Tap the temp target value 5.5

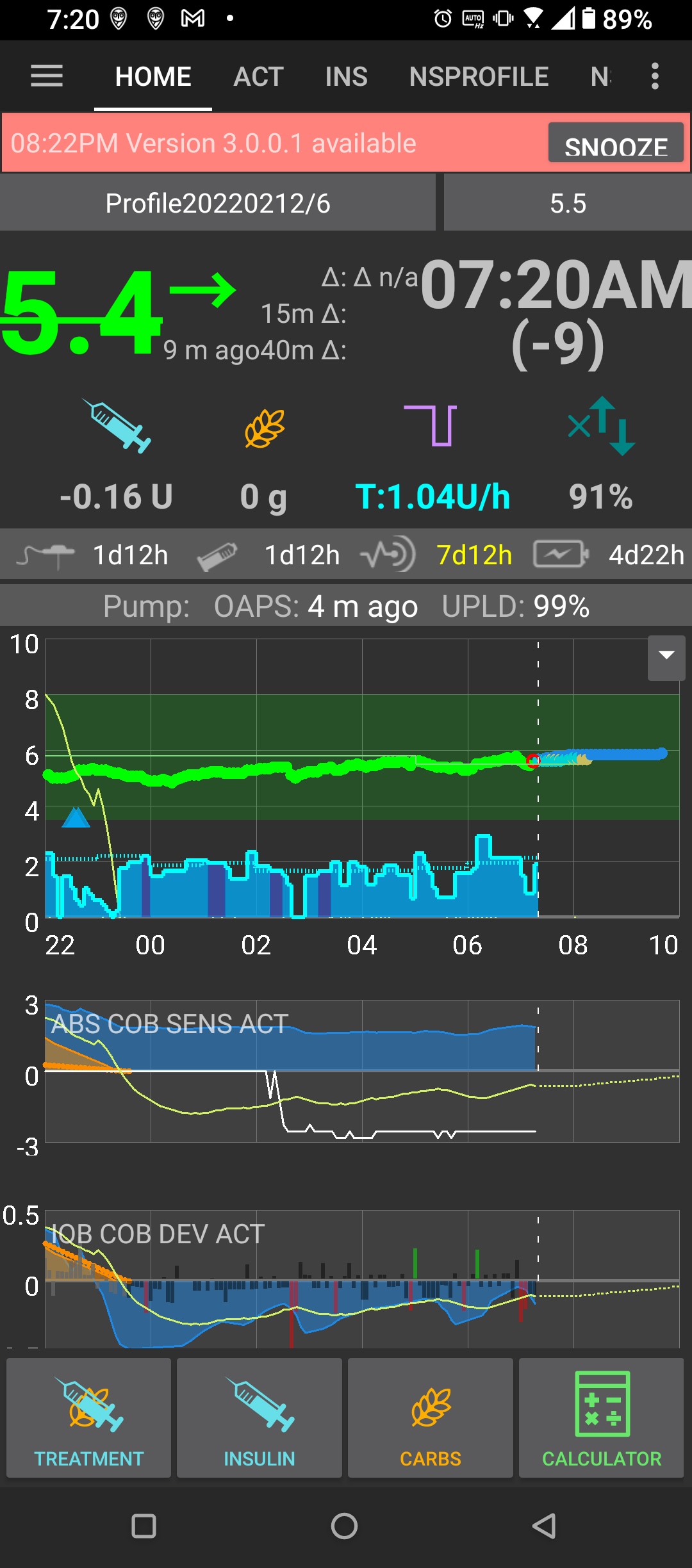click(x=568, y=202)
